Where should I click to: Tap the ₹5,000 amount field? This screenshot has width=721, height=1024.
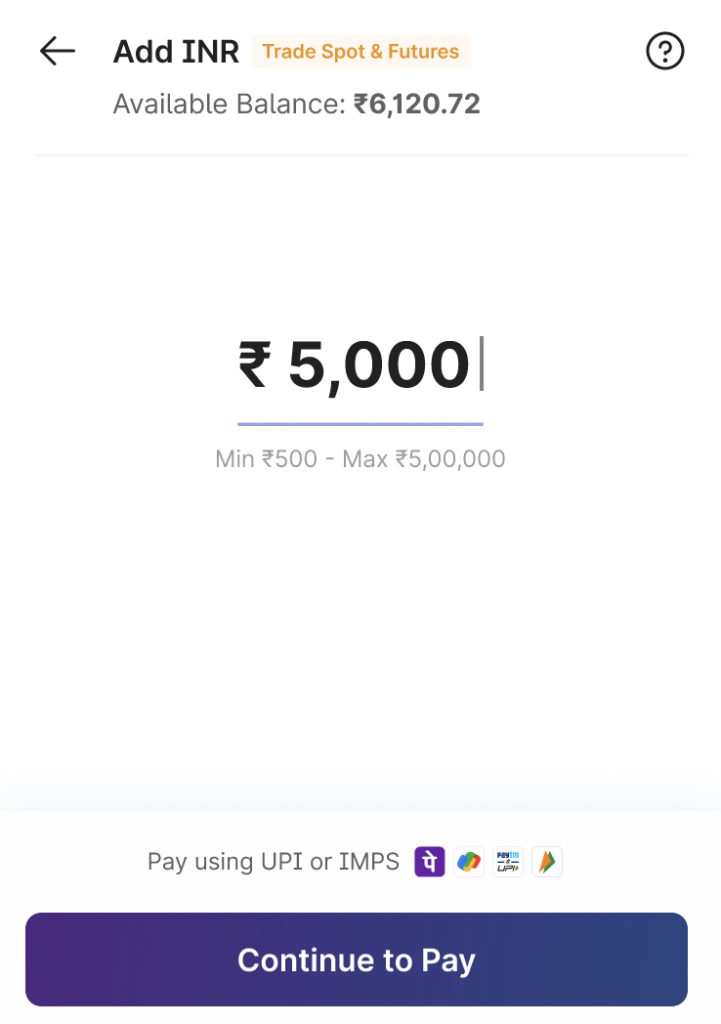(360, 365)
